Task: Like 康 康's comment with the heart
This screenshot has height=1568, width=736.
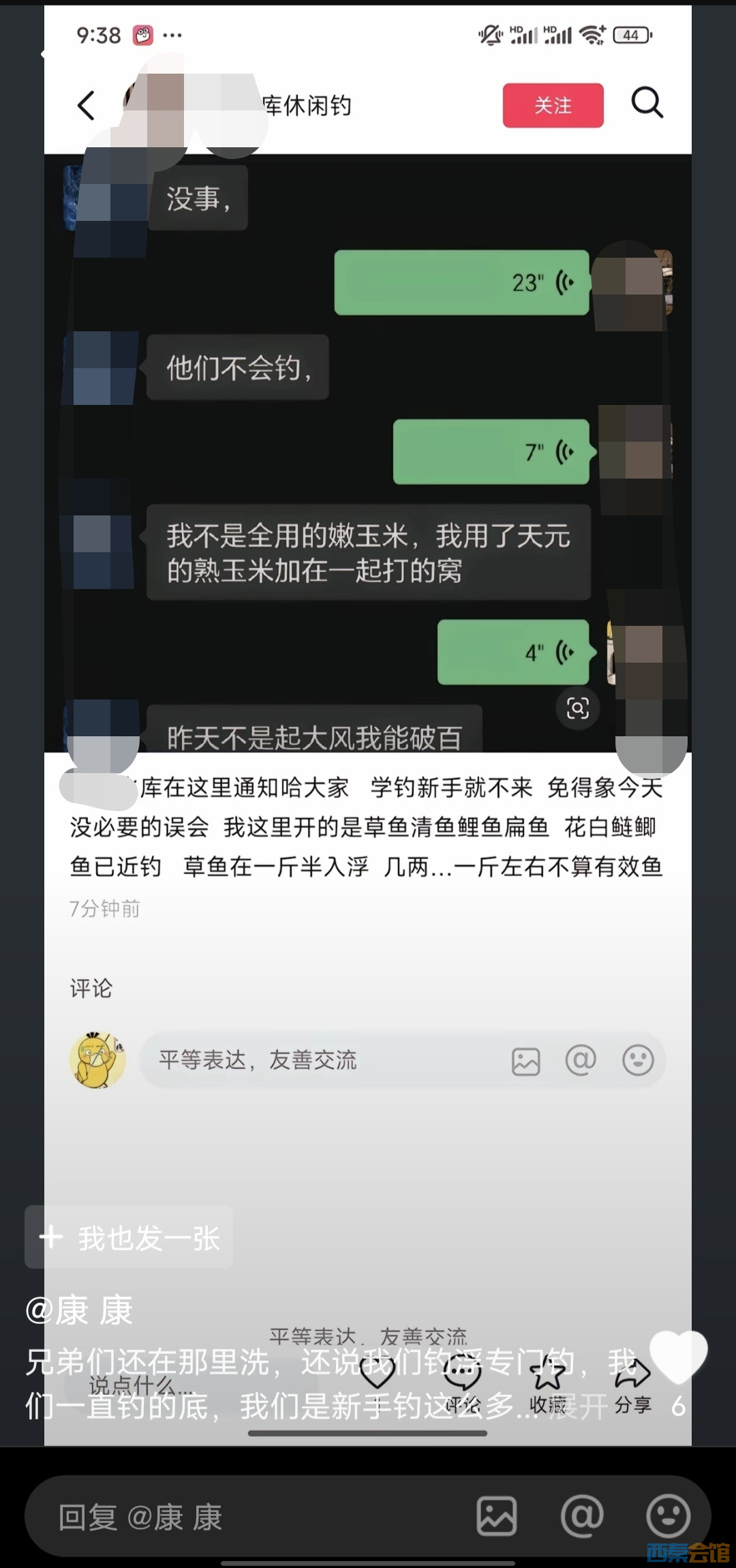Action: coord(678,1357)
